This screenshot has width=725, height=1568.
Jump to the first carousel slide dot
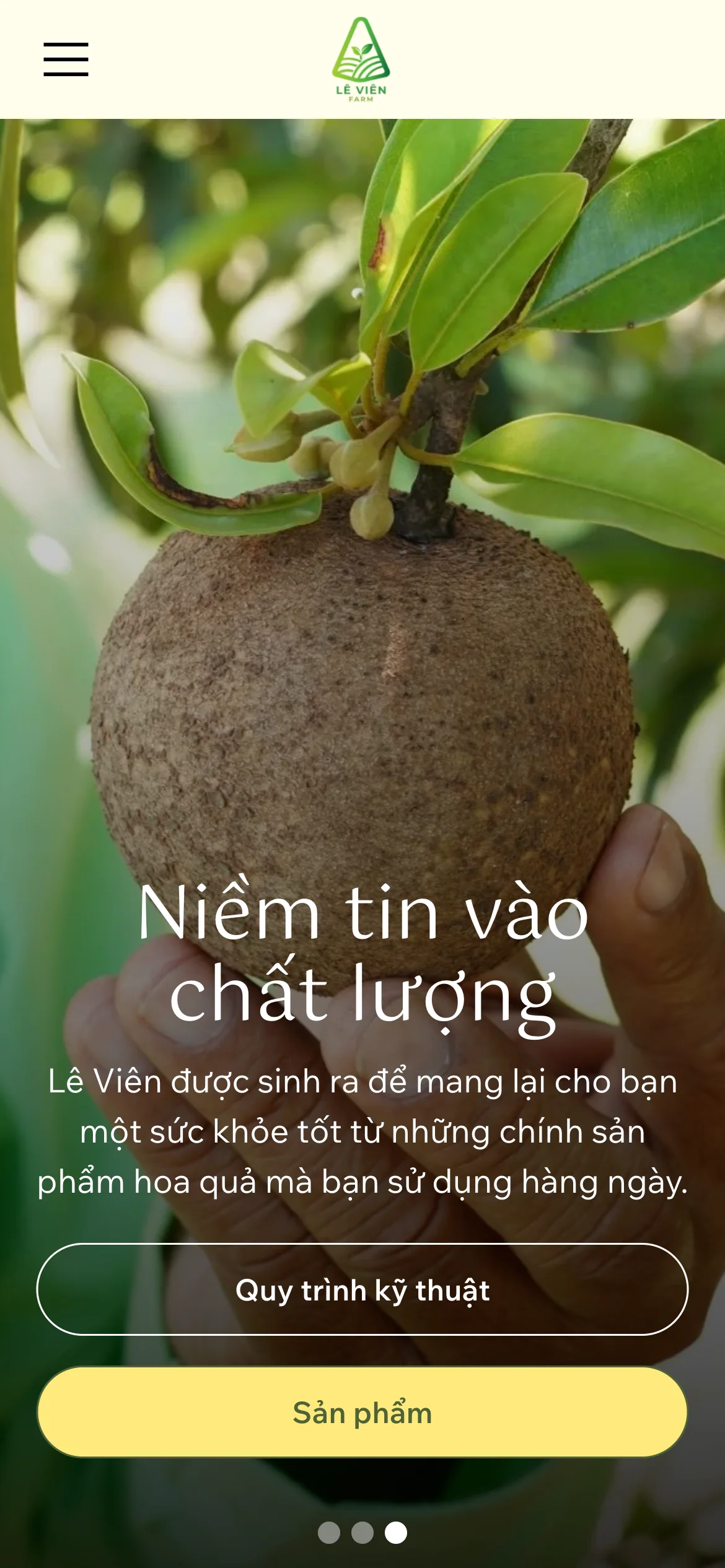point(329,1533)
